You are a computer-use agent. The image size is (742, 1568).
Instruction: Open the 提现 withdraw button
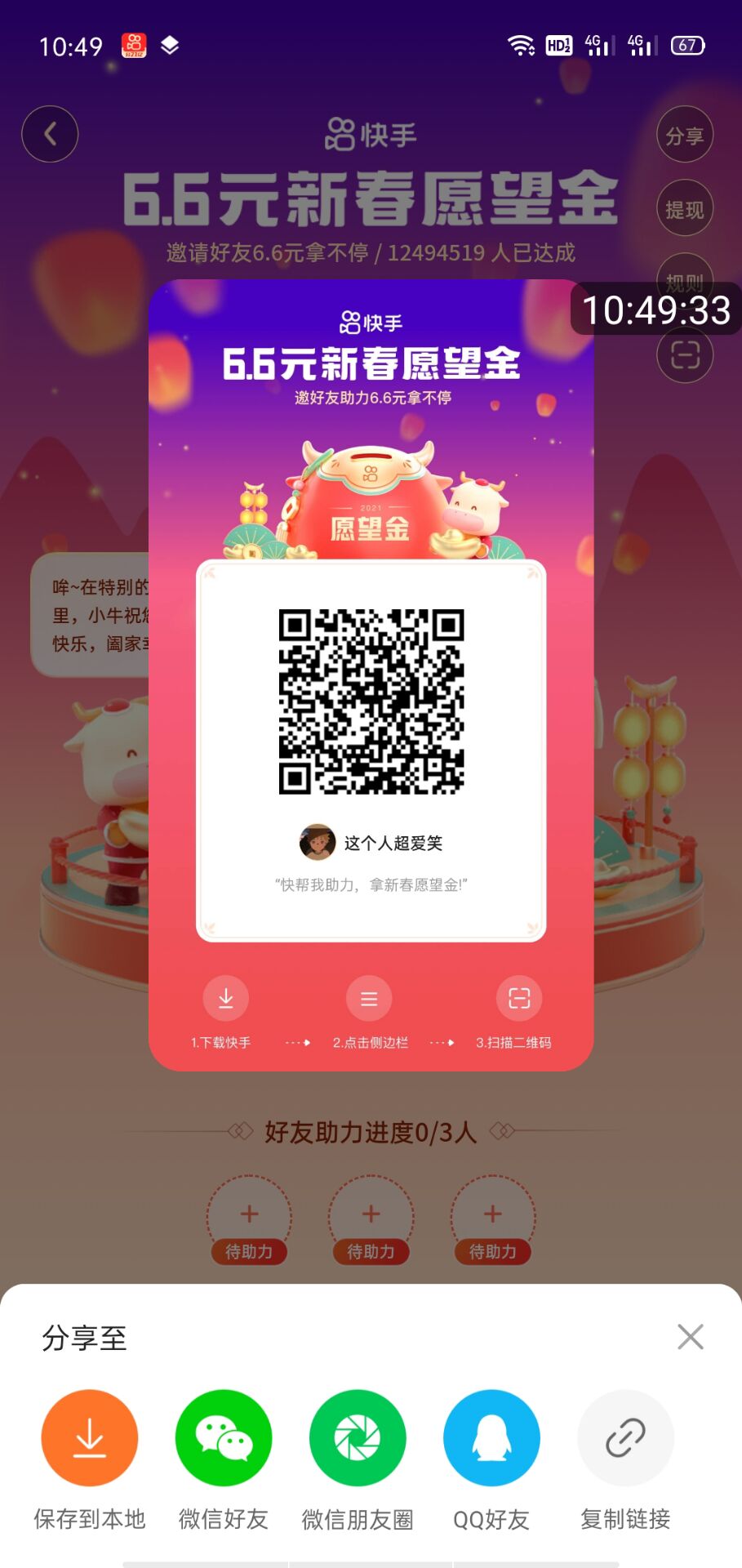(684, 209)
